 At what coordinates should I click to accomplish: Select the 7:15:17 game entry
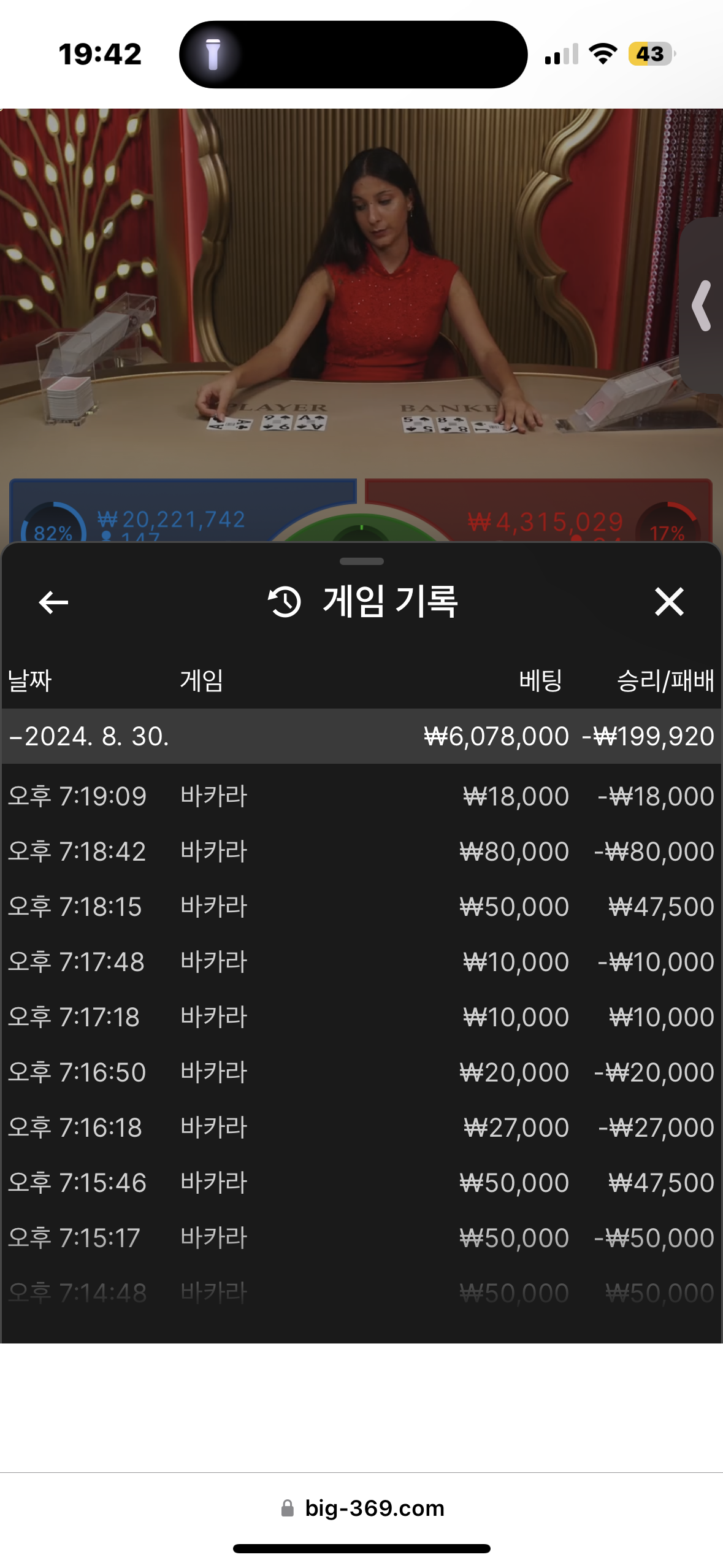pyautogui.click(x=361, y=1238)
